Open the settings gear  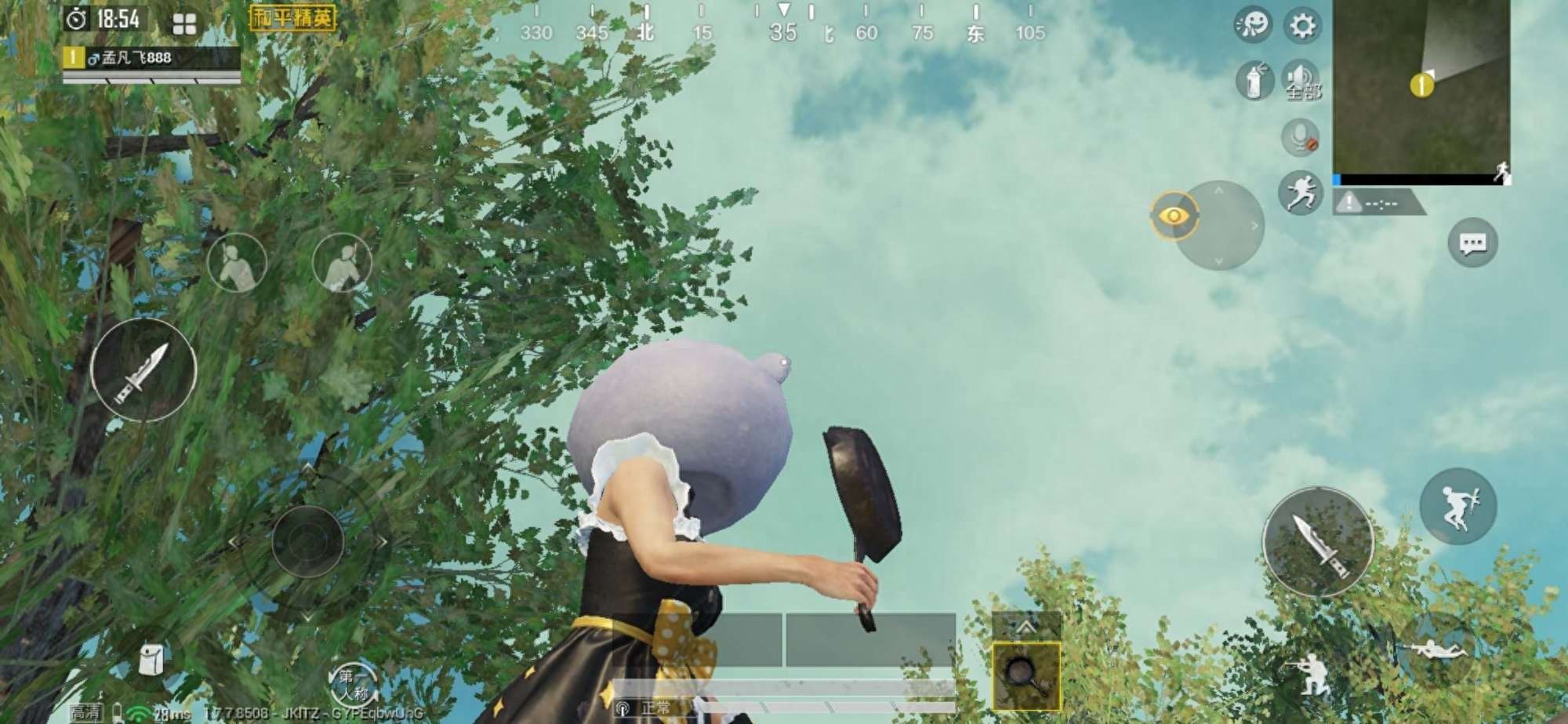[1302, 26]
